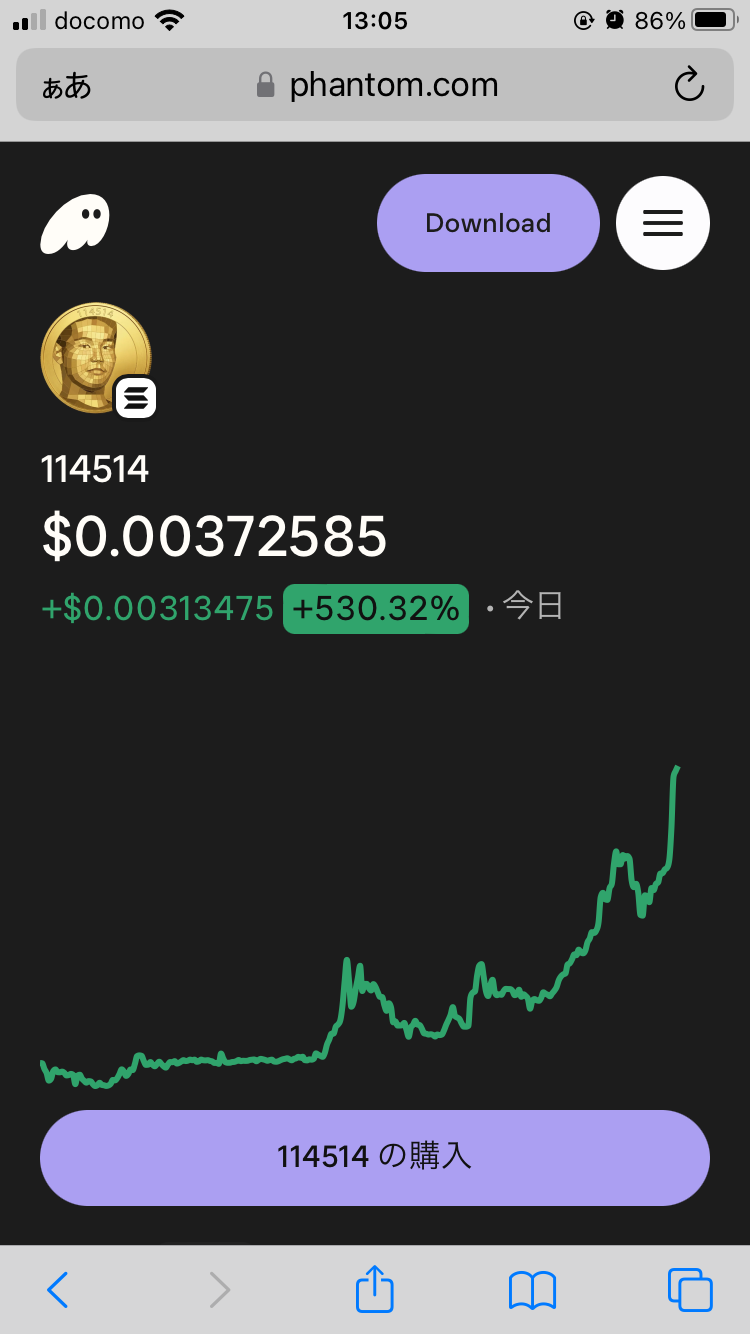750x1334 pixels.
Task: Open the hamburger menu
Action: pyautogui.click(x=662, y=223)
